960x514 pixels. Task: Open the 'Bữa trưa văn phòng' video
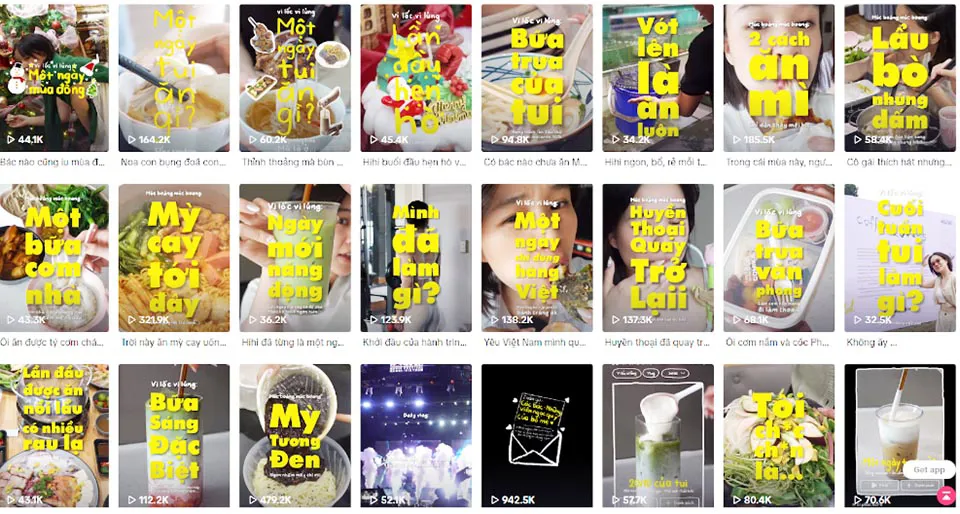[x=778, y=258]
